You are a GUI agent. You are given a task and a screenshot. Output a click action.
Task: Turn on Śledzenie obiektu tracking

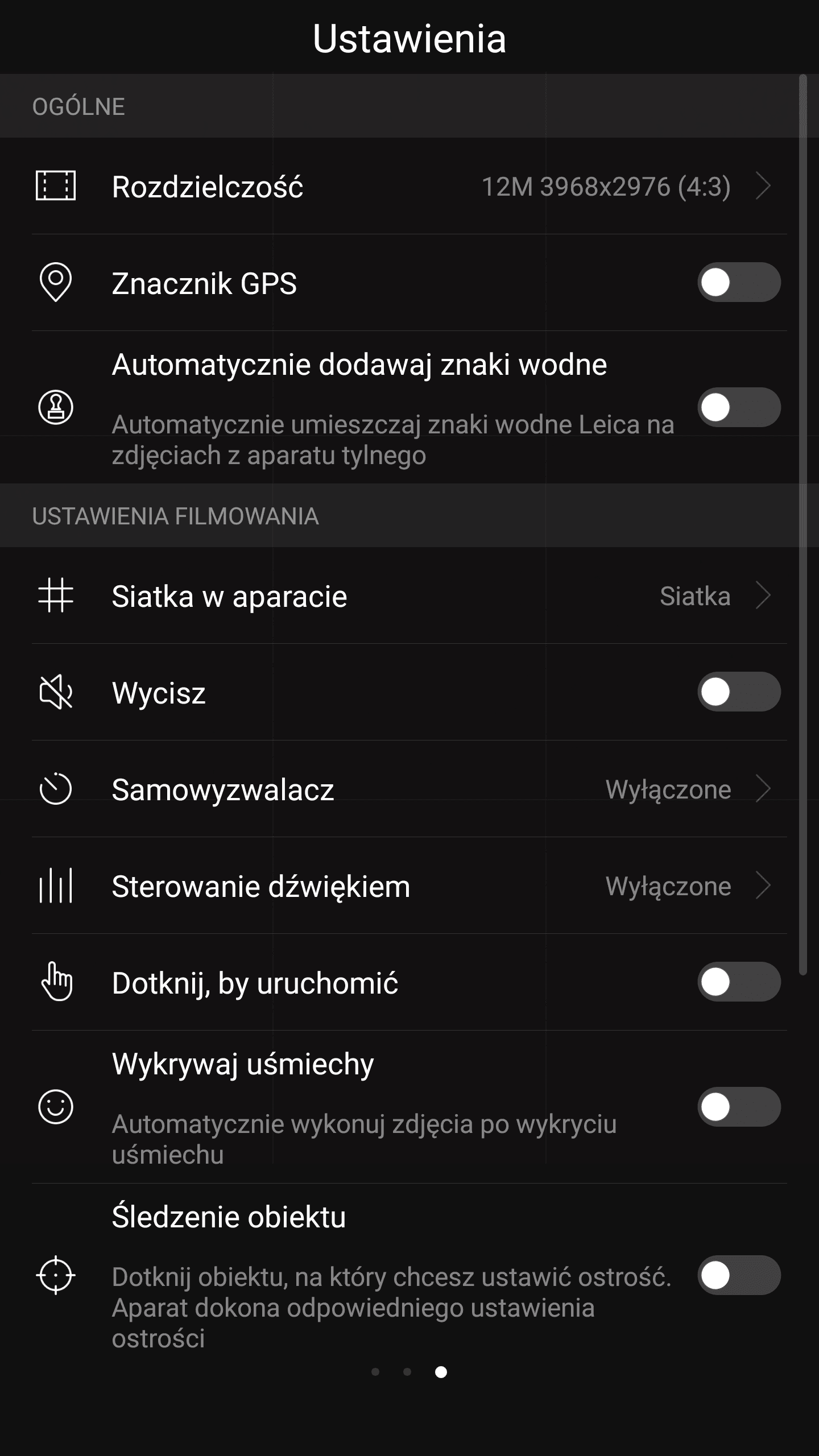738,1276
